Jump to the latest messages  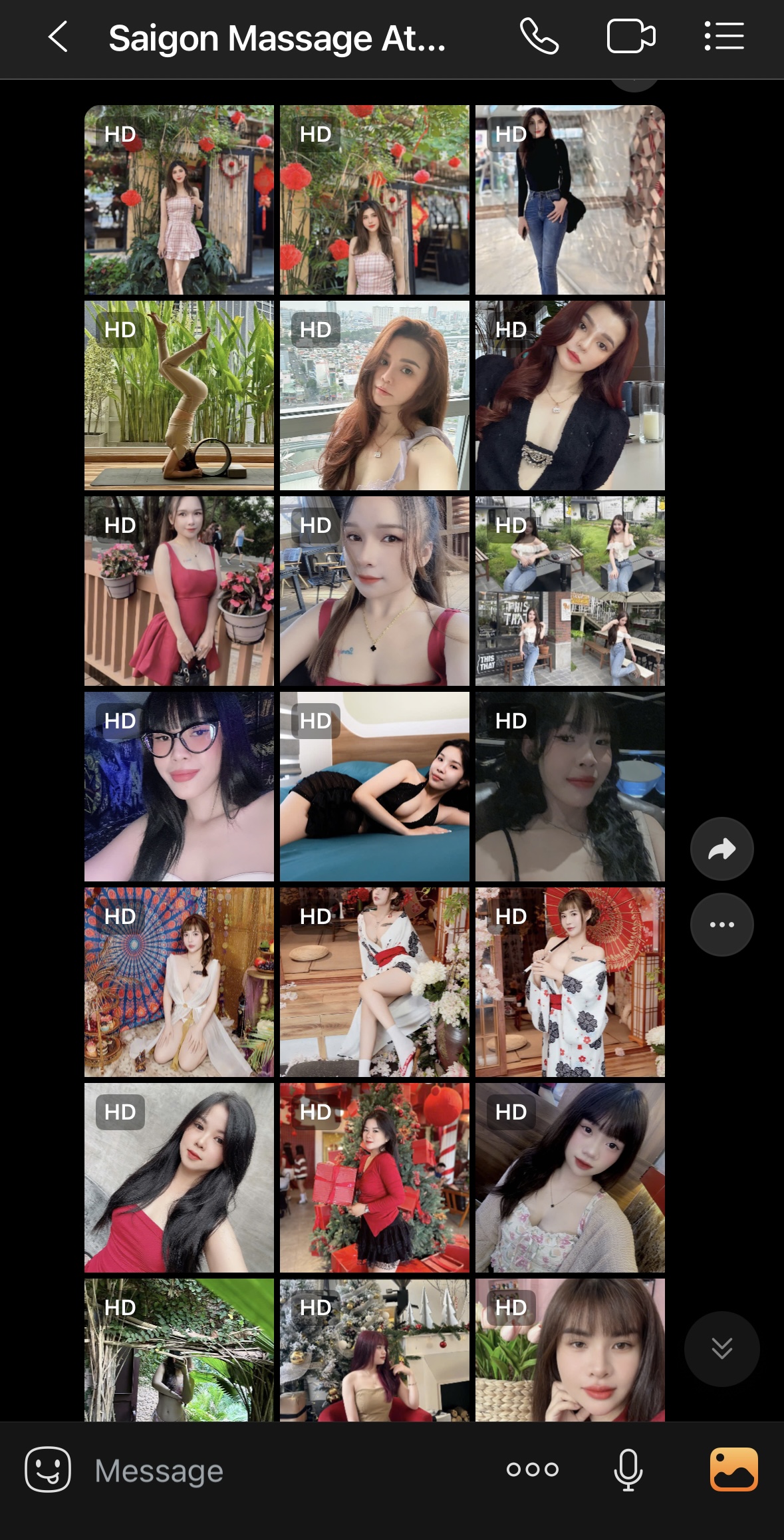(721, 1348)
